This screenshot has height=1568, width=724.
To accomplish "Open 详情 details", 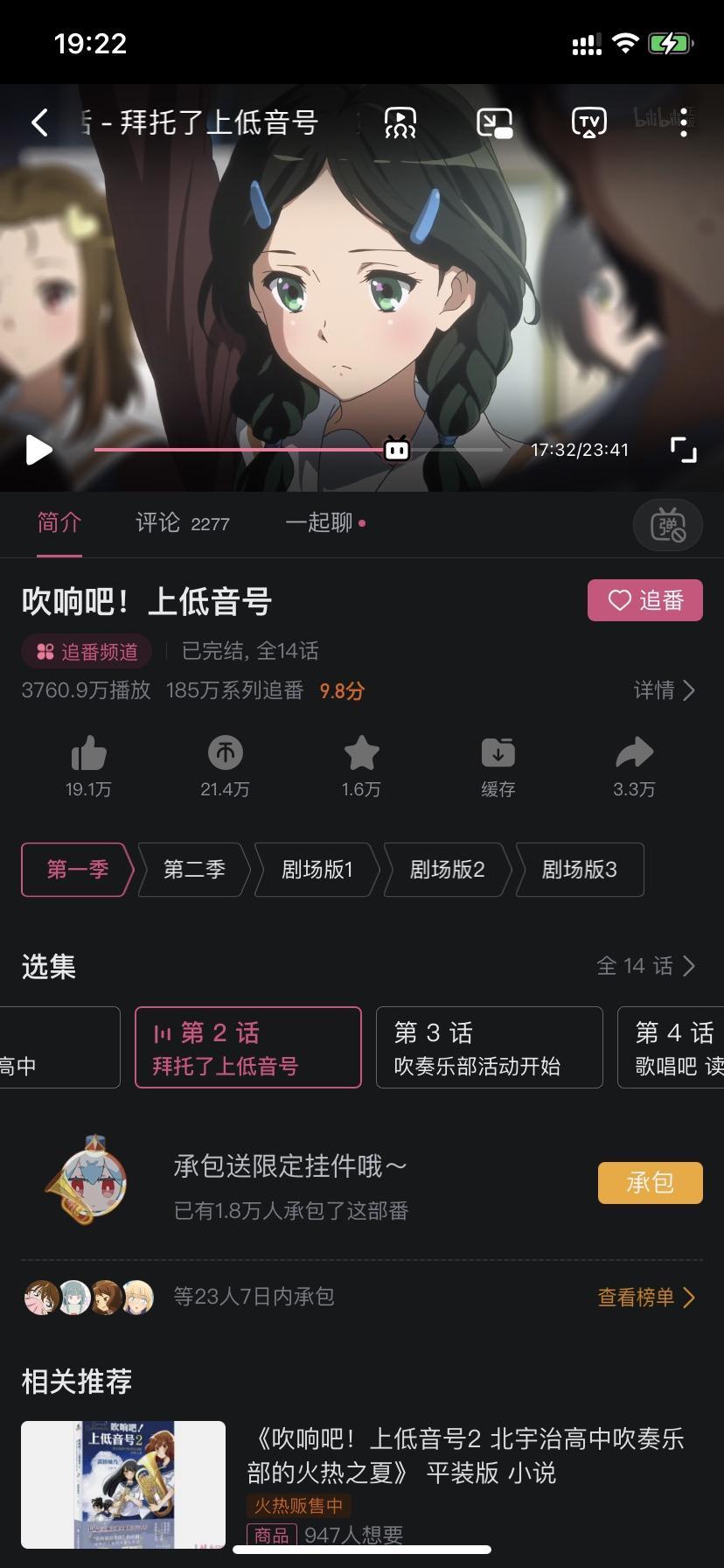I will (665, 690).
